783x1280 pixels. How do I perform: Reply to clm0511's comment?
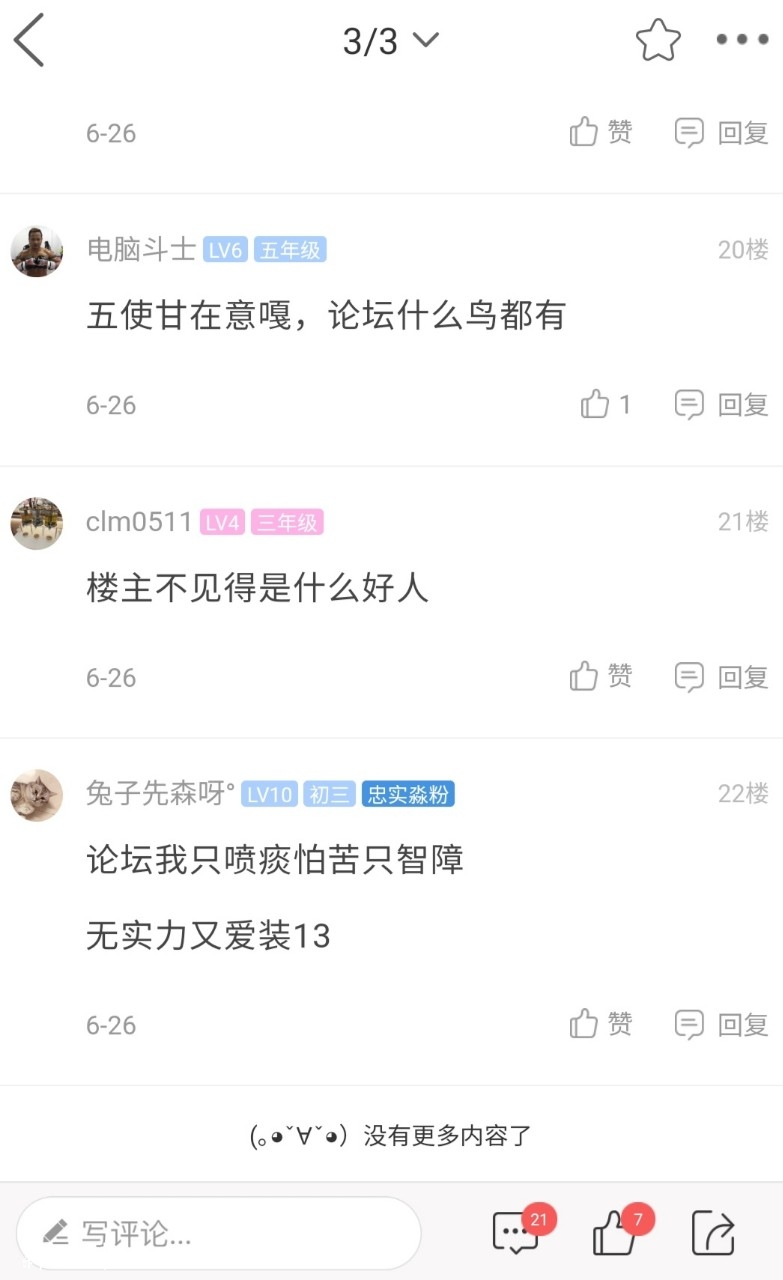point(721,677)
